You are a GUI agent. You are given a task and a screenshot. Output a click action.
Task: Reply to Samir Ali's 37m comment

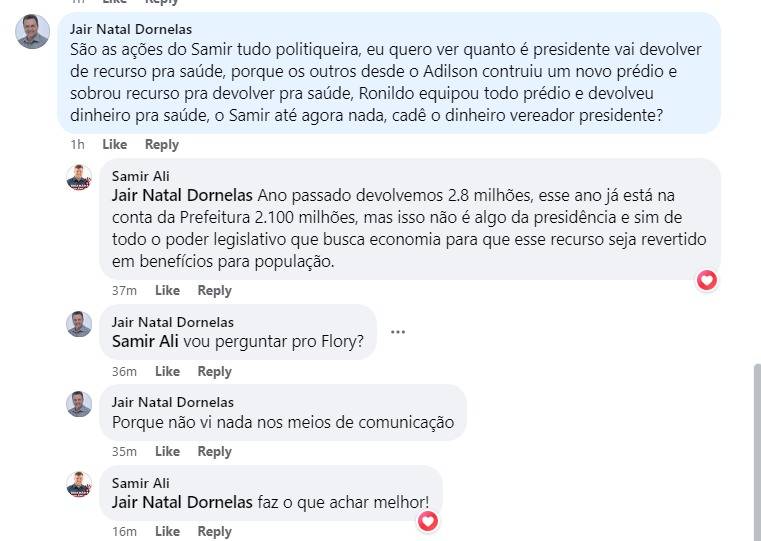(215, 291)
